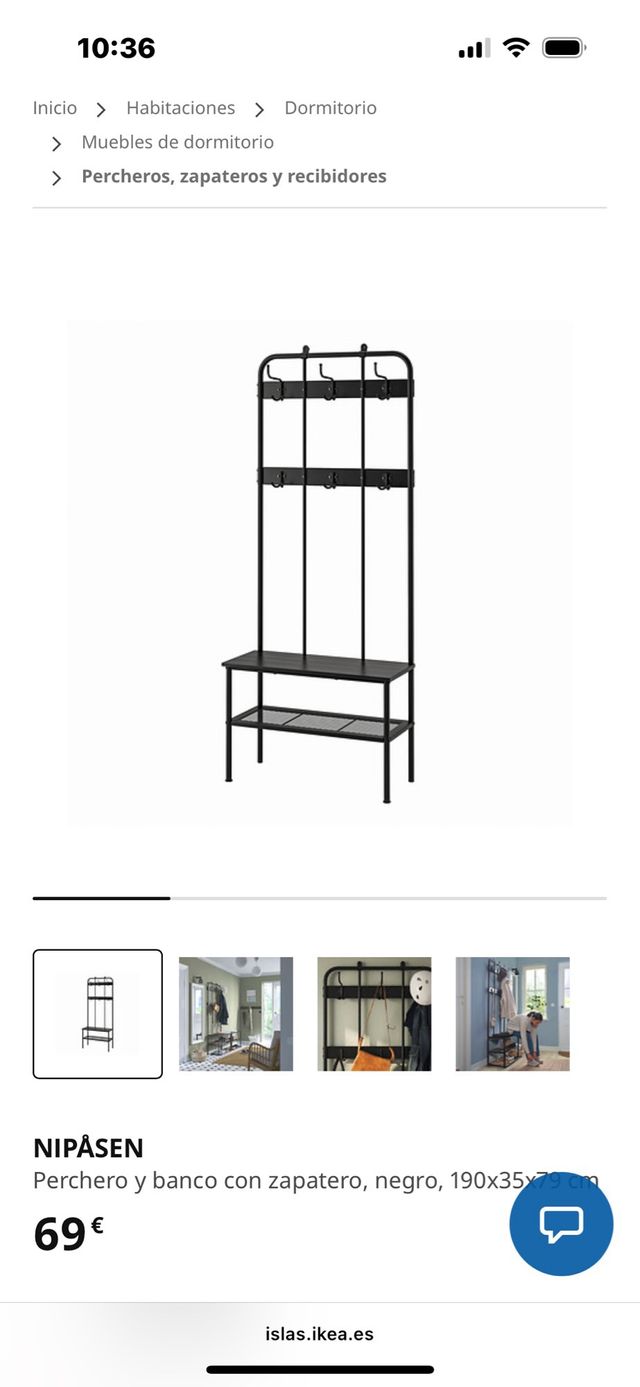Go to the Inicio breadcrumb
640x1387 pixels.
click(54, 108)
